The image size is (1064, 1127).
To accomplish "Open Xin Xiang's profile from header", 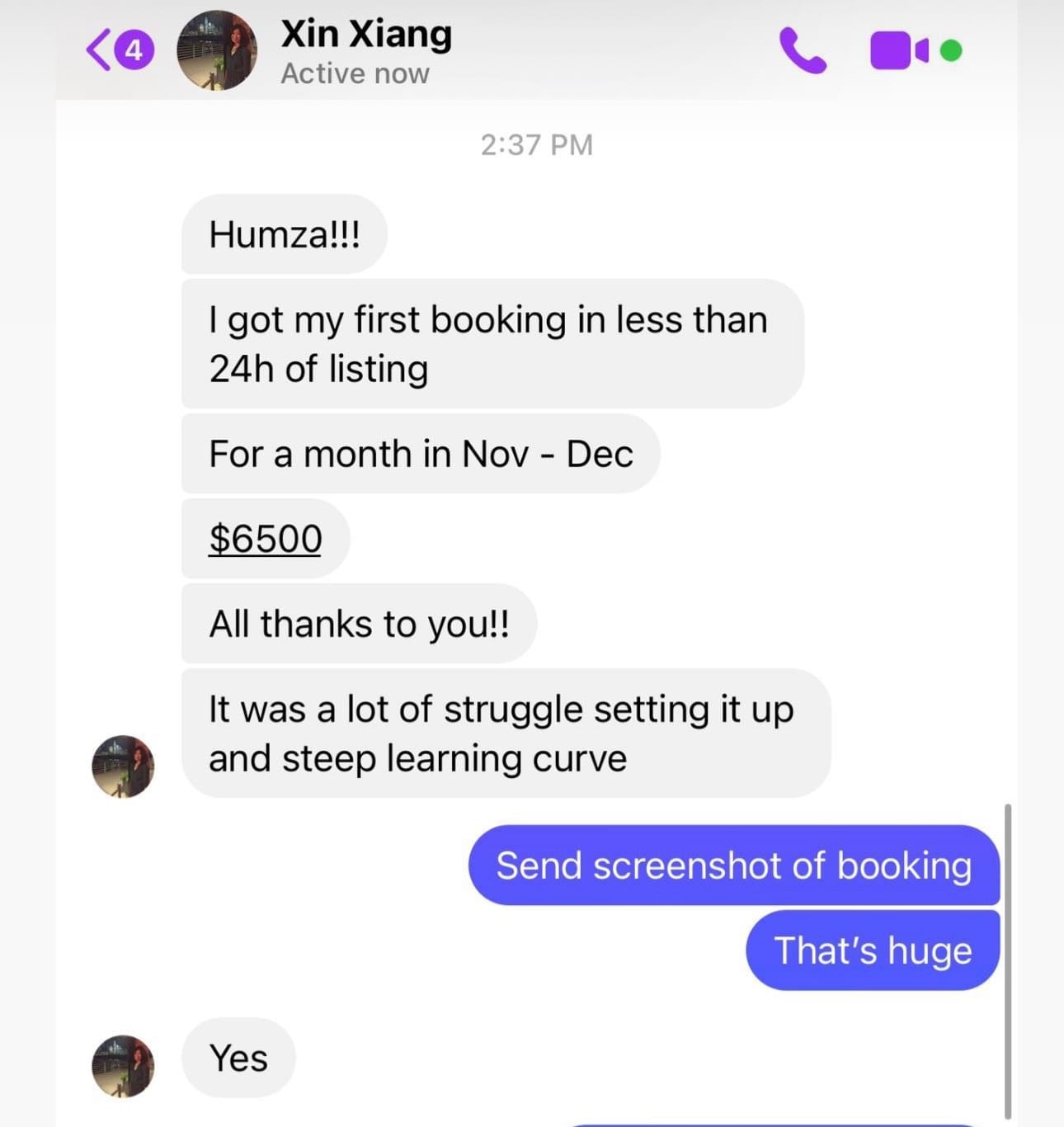I will [x=365, y=50].
